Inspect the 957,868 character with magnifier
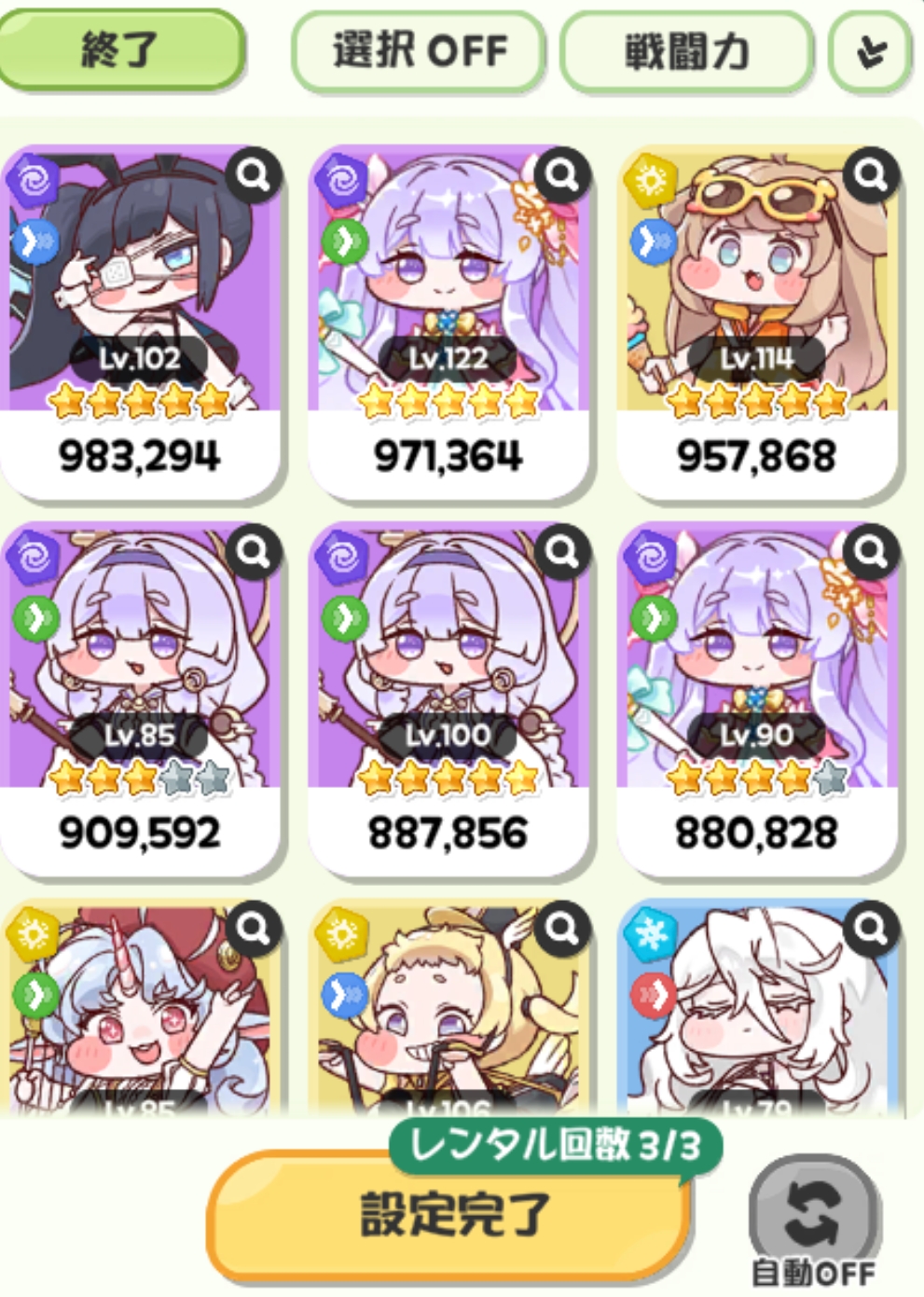Screen dimensions: 924x1297 point(871,174)
